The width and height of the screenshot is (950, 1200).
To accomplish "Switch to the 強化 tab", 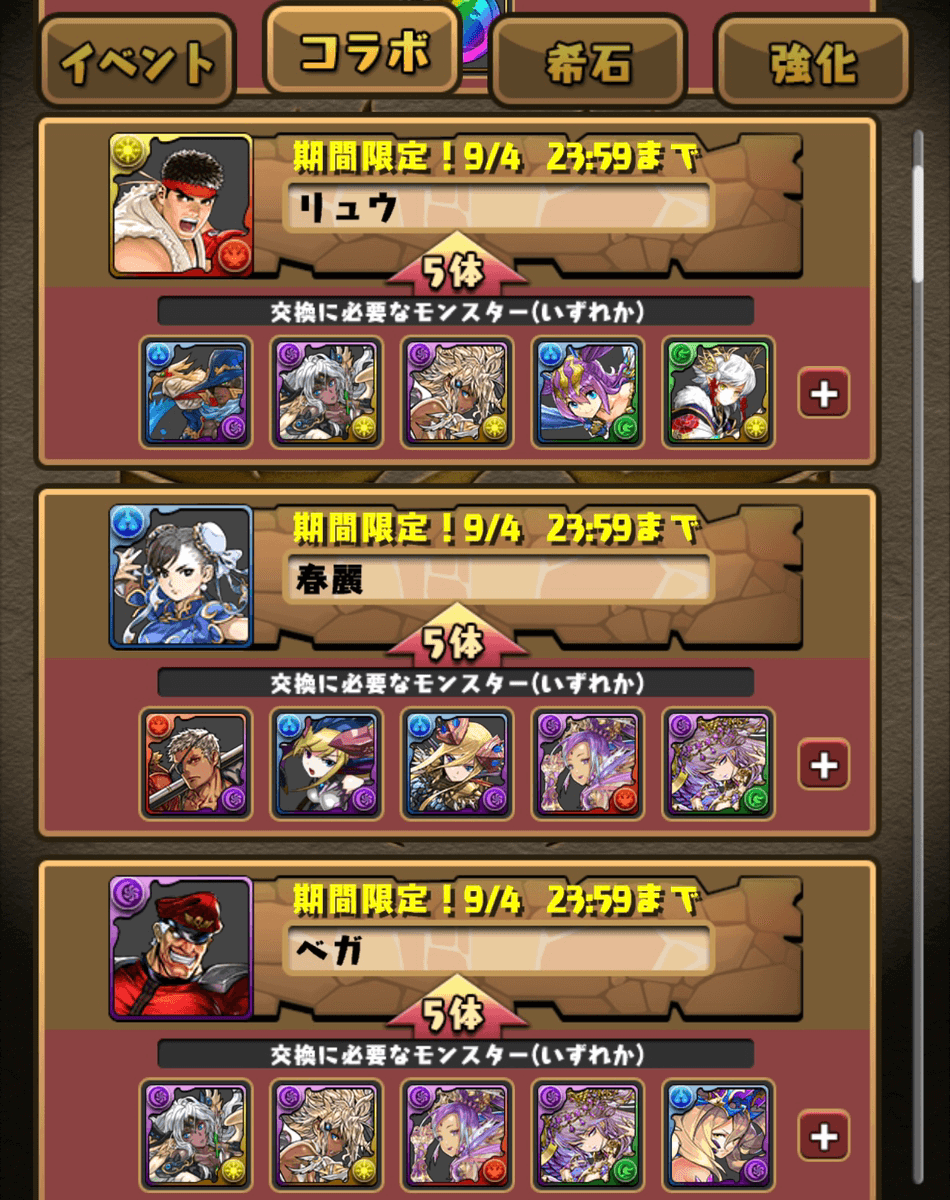I will coord(812,63).
